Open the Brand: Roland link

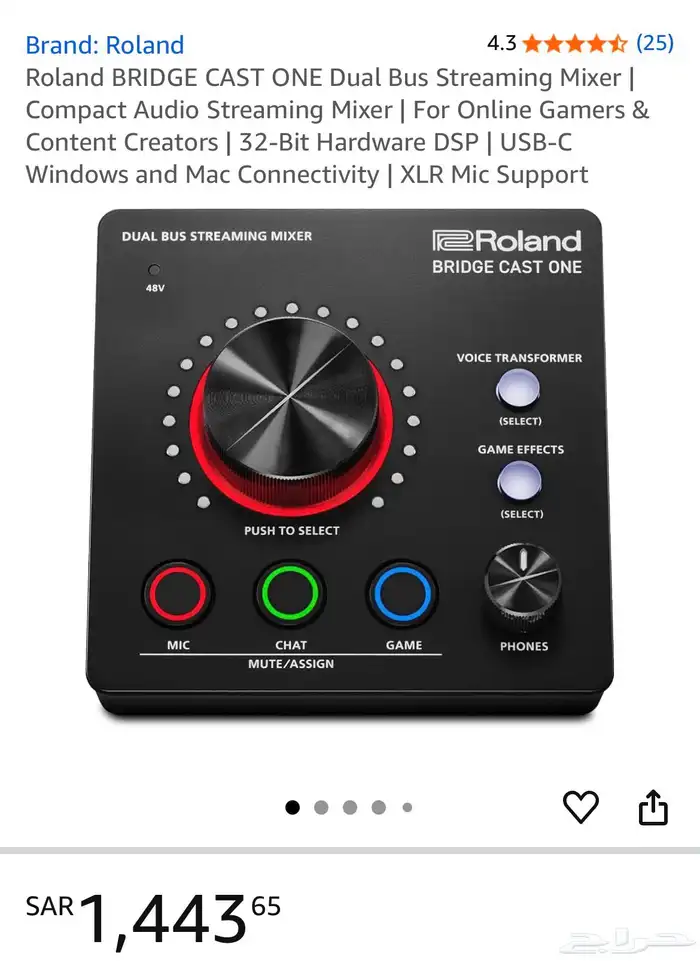pos(105,45)
